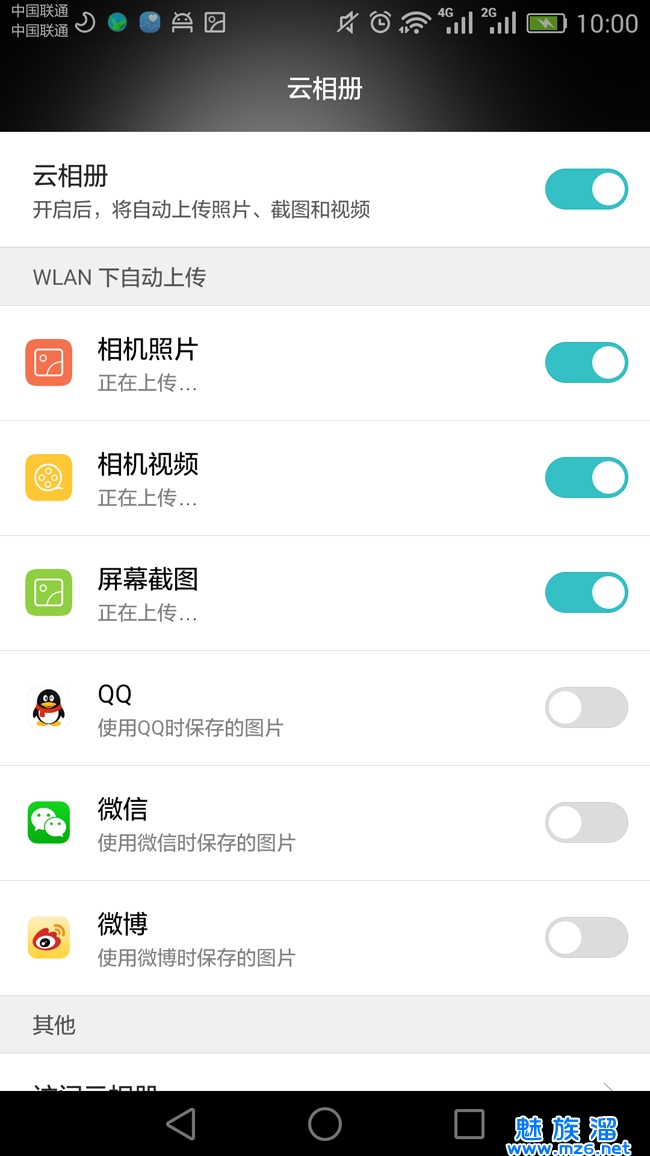This screenshot has width=650, height=1156.
Task: Switch off 屏幕截图 upload
Action: pos(586,593)
